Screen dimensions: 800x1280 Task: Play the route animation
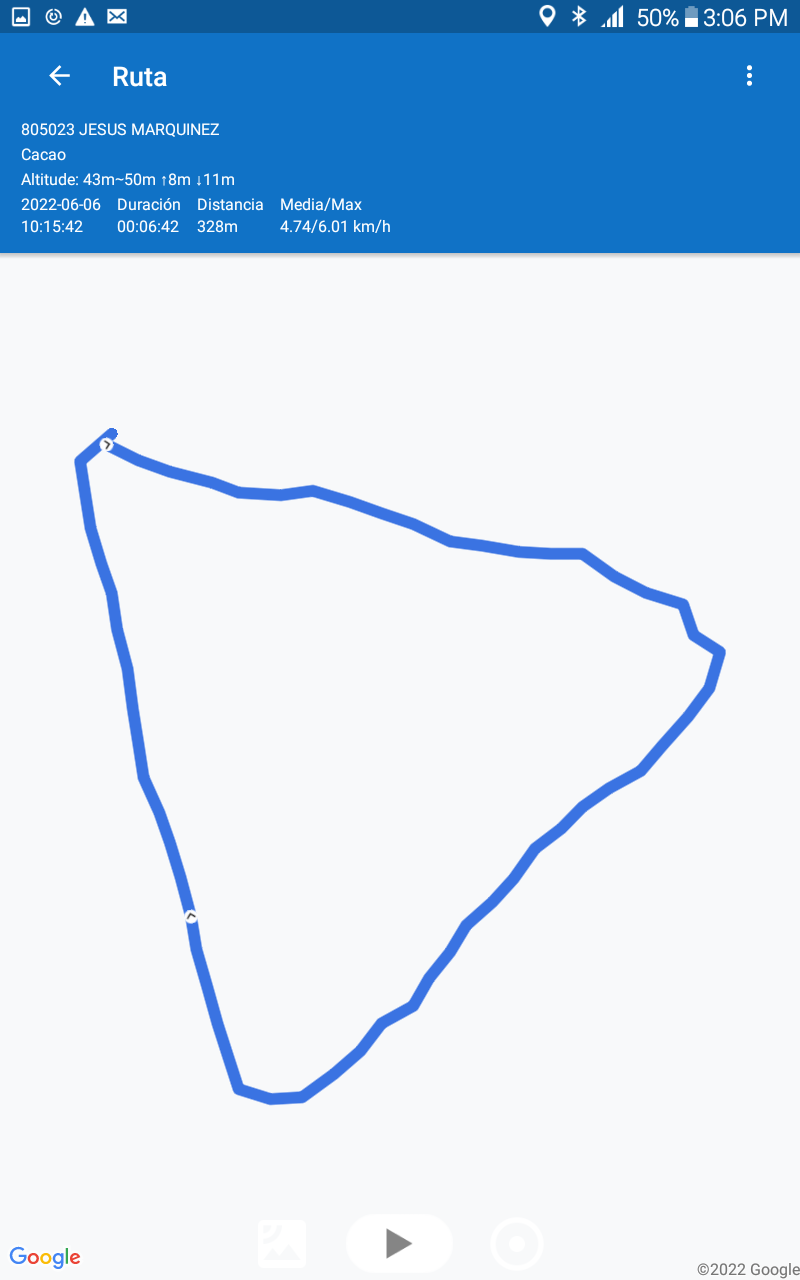[x=399, y=1243]
